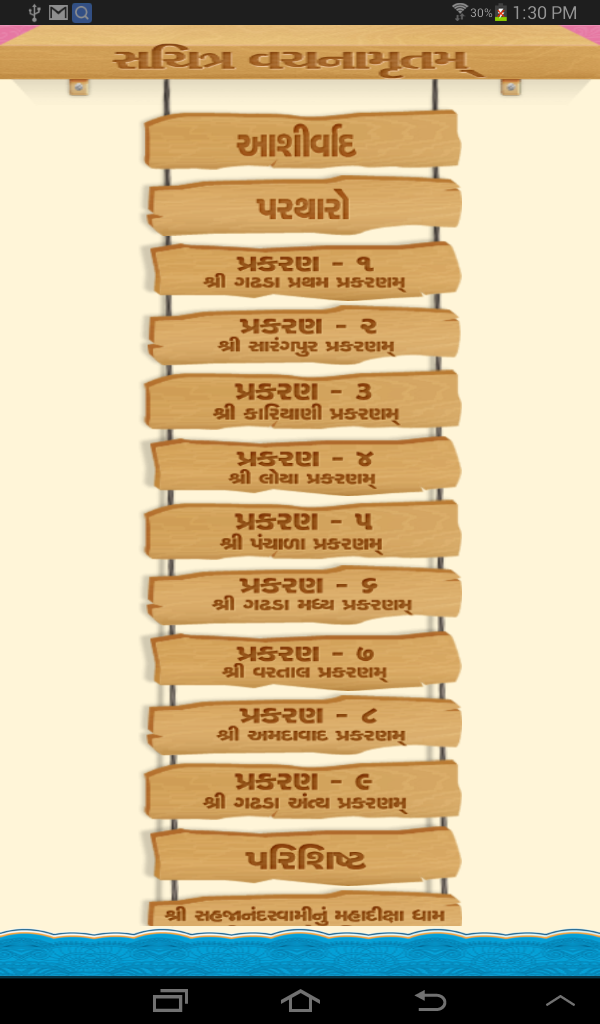Select પ્રકરણ - ૨ સારંગપુર
The width and height of the screenshot is (600, 1024).
(x=304, y=335)
